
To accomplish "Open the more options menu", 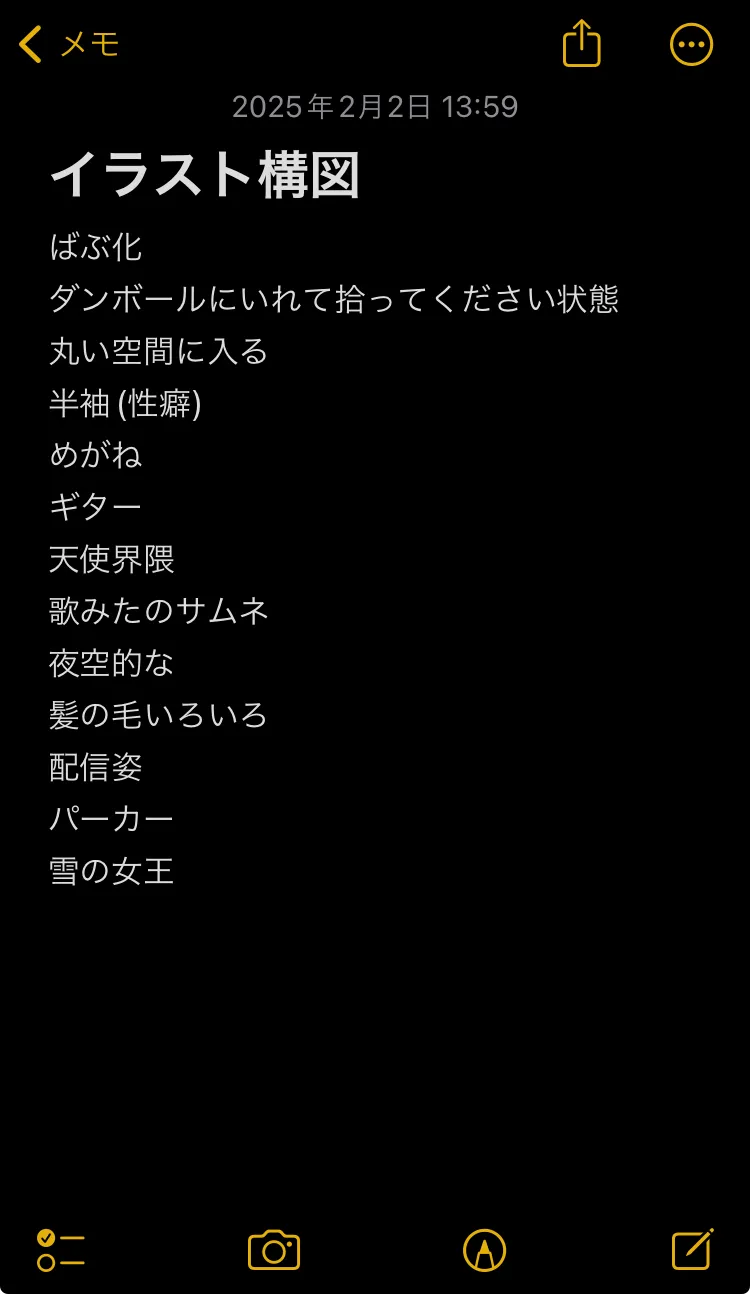I will (x=691, y=45).
